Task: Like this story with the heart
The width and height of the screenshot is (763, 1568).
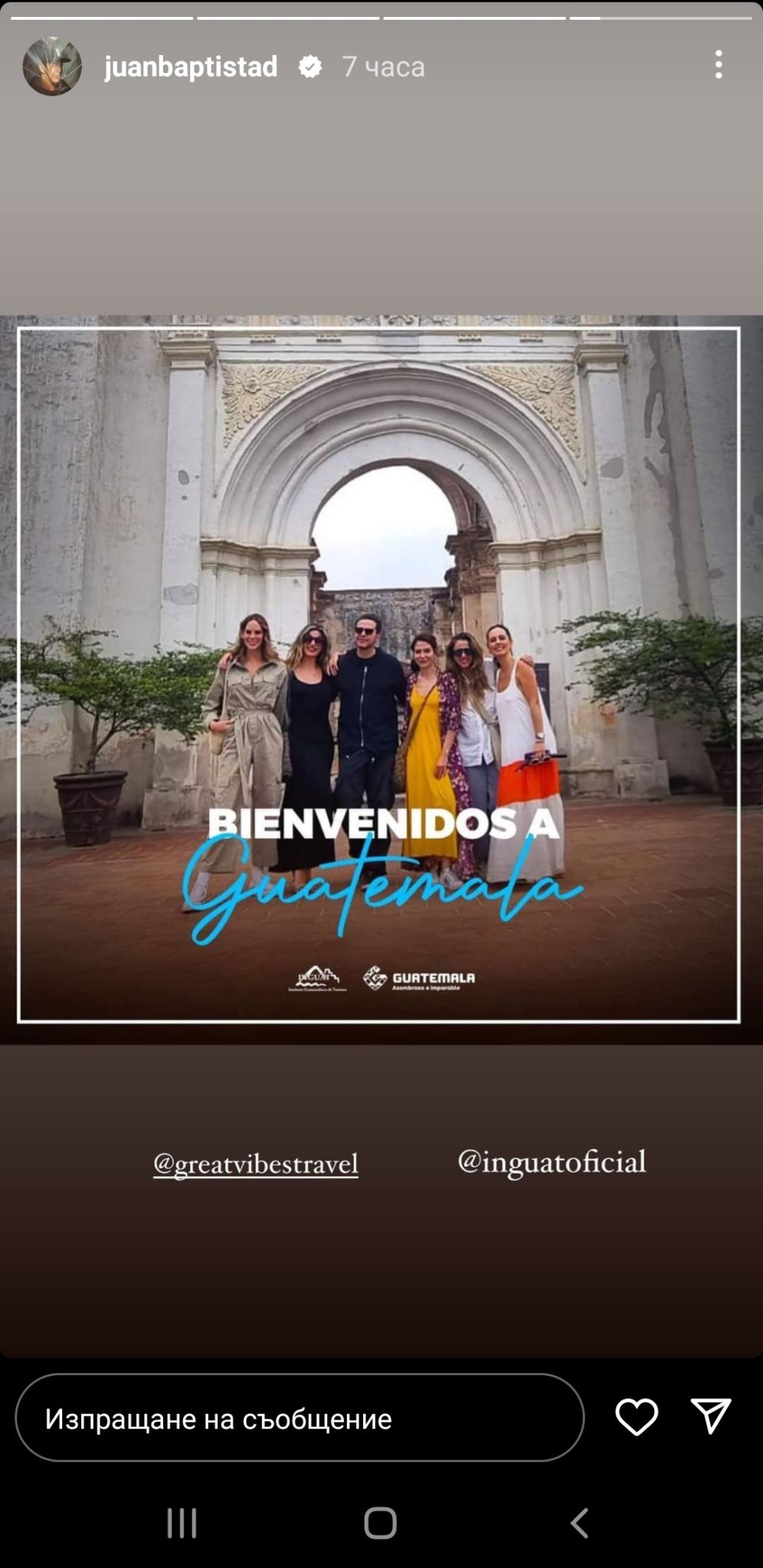Action: pyautogui.click(x=637, y=1416)
